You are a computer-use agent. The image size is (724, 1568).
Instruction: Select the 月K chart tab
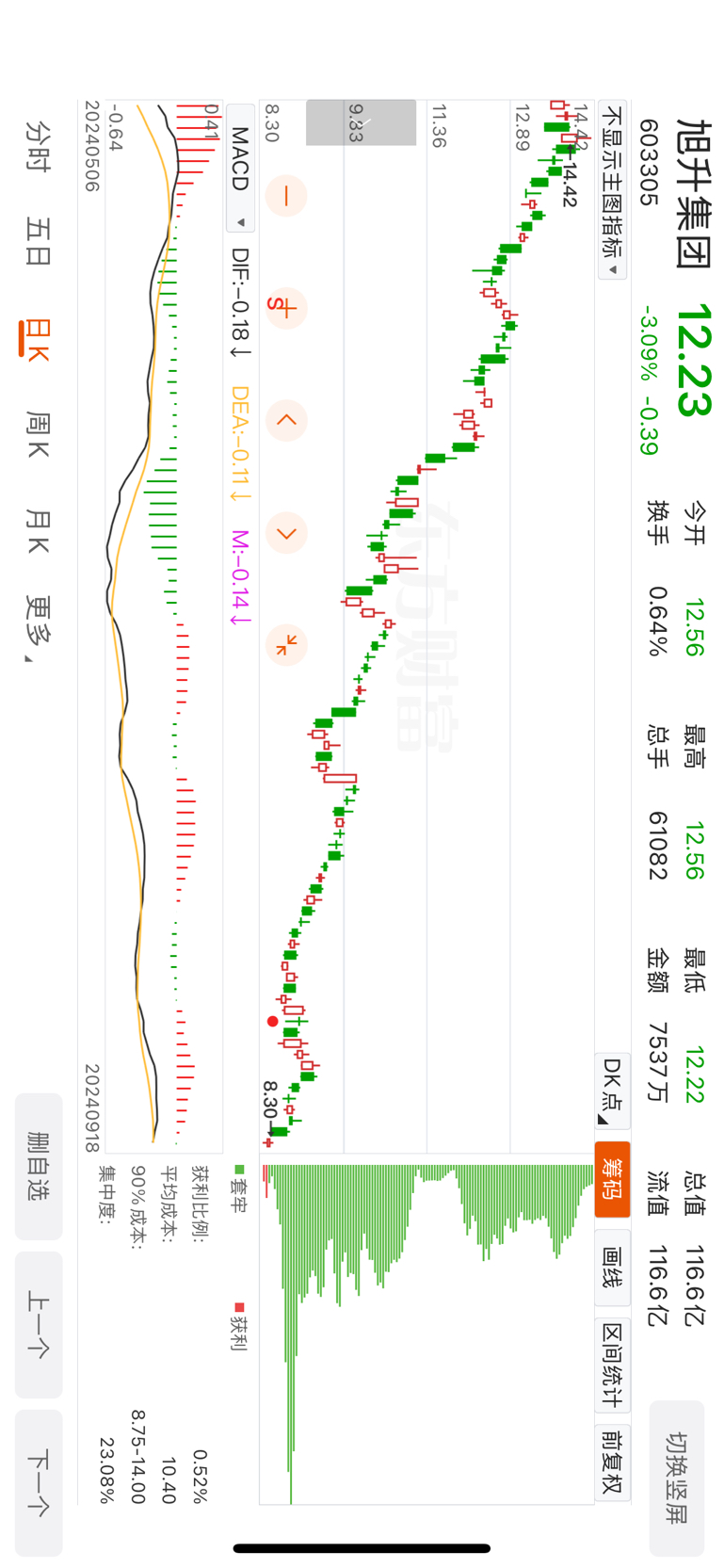click(x=38, y=532)
